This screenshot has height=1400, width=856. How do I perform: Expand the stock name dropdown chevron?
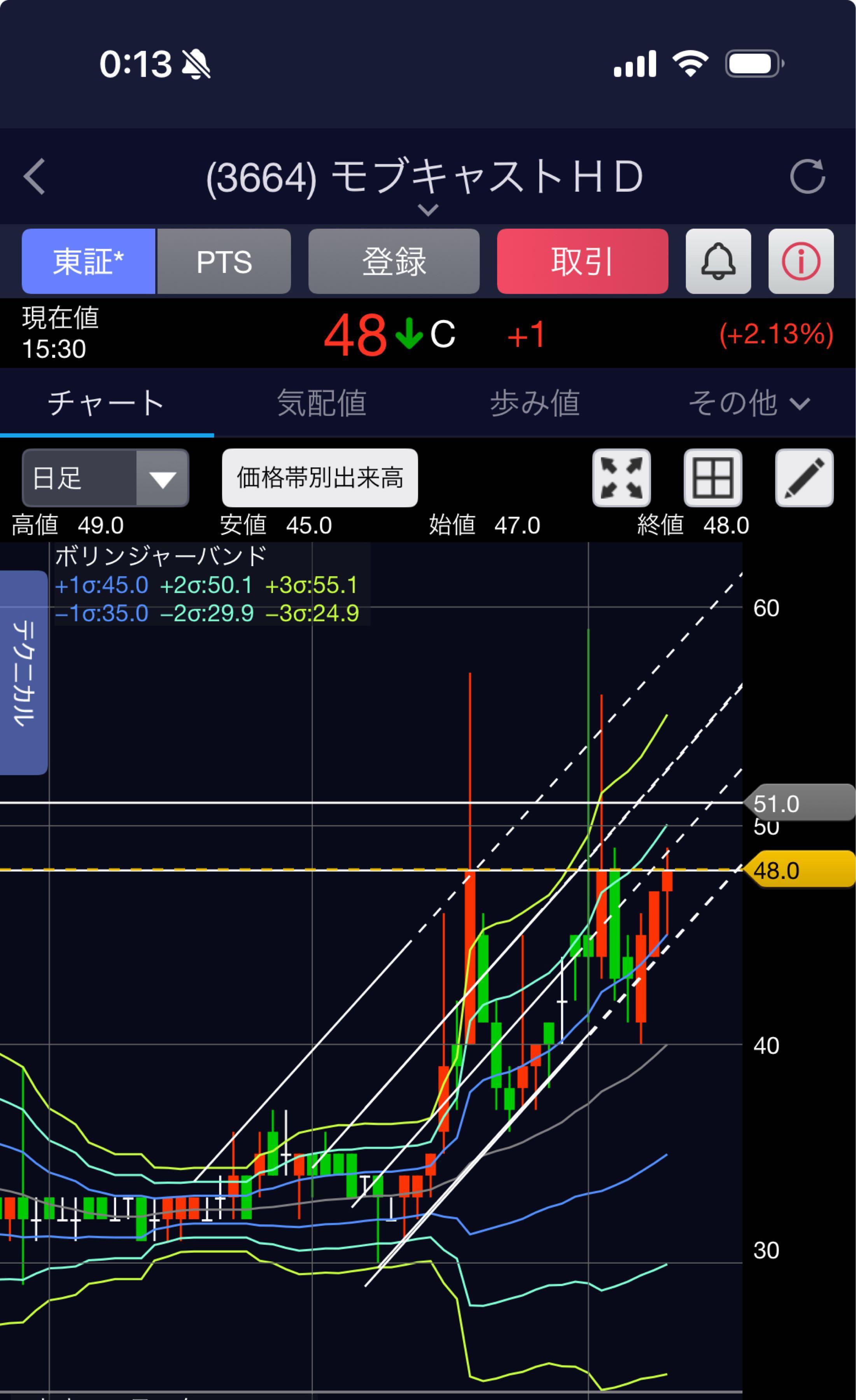pos(427,210)
